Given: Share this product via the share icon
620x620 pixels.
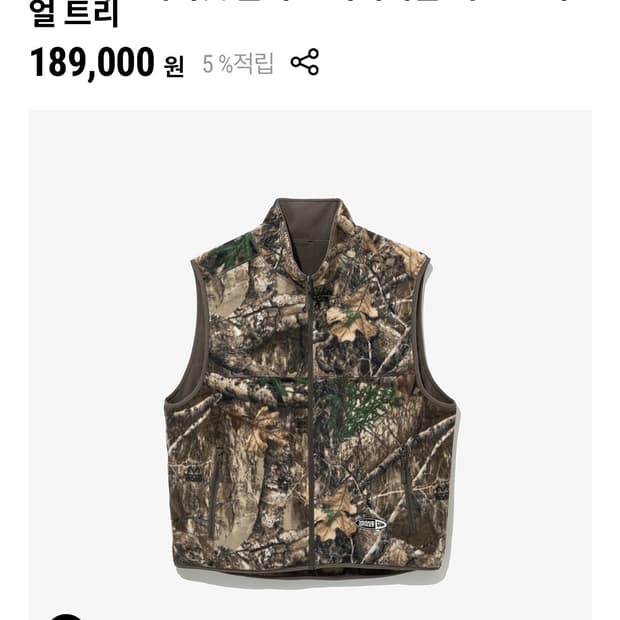Looking at the screenshot, I should (305, 62).
